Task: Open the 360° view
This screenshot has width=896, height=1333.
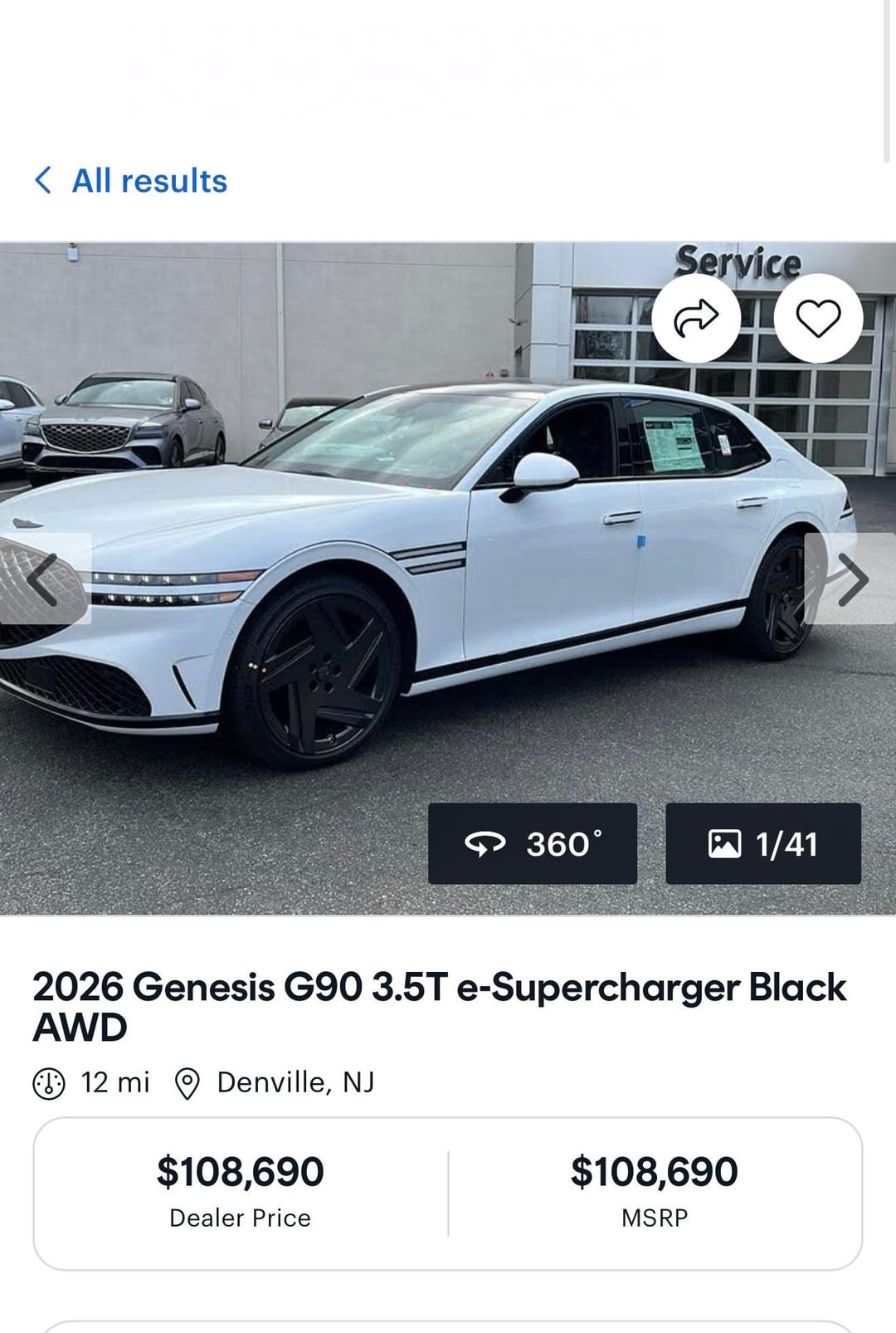Action: [533, 843]
